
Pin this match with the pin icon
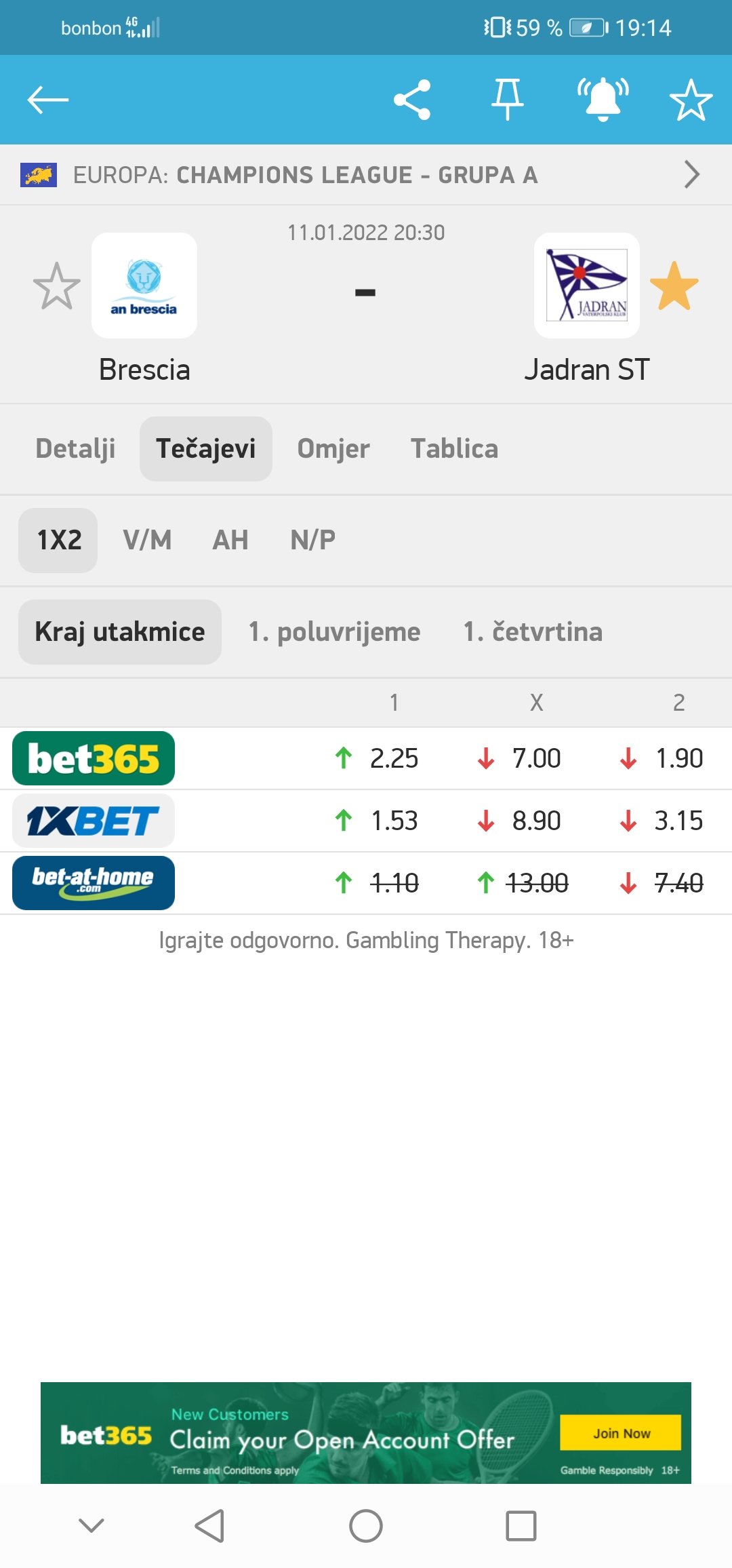507,100
